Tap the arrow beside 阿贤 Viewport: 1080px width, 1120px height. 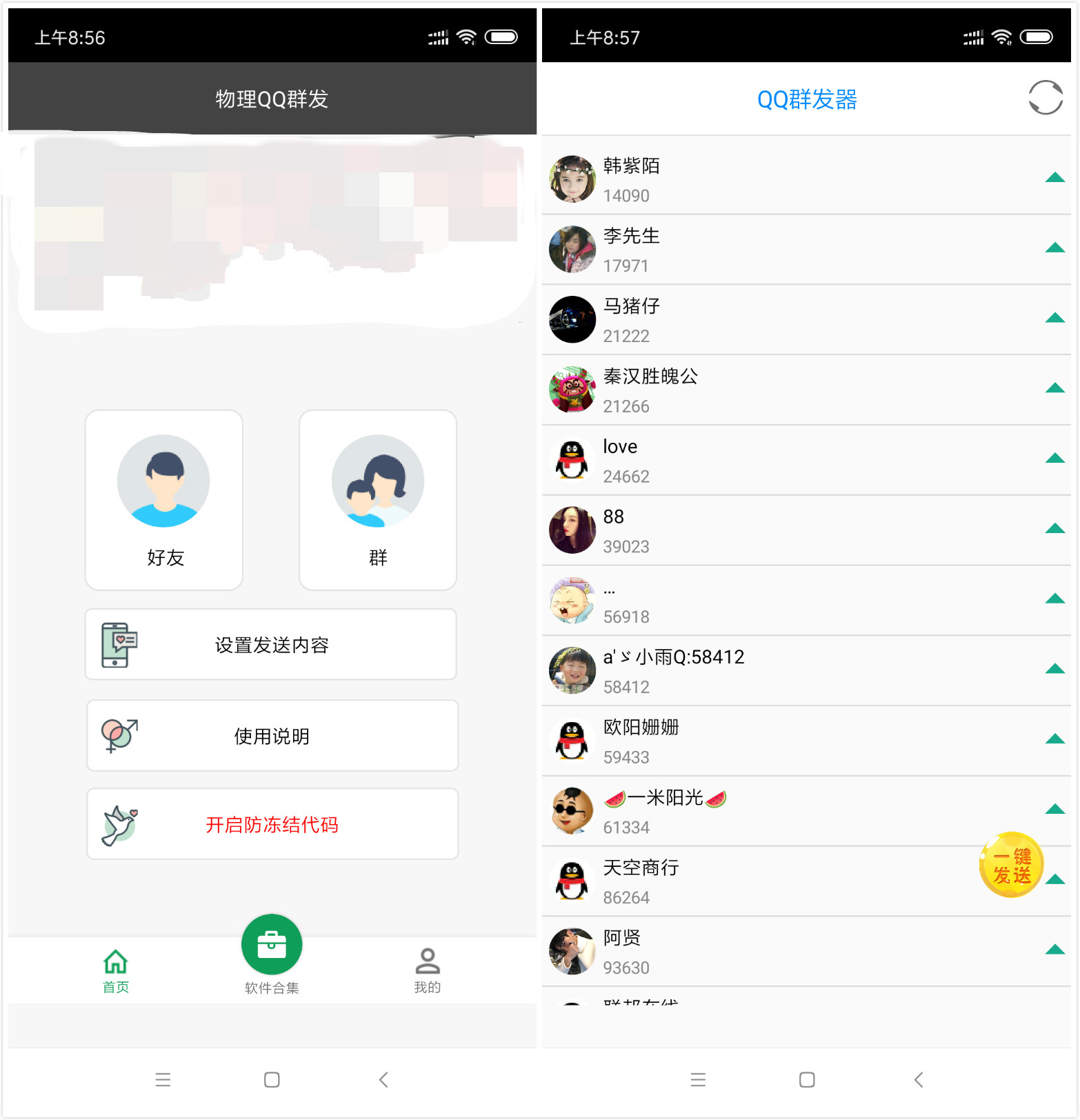point(1054,951)
